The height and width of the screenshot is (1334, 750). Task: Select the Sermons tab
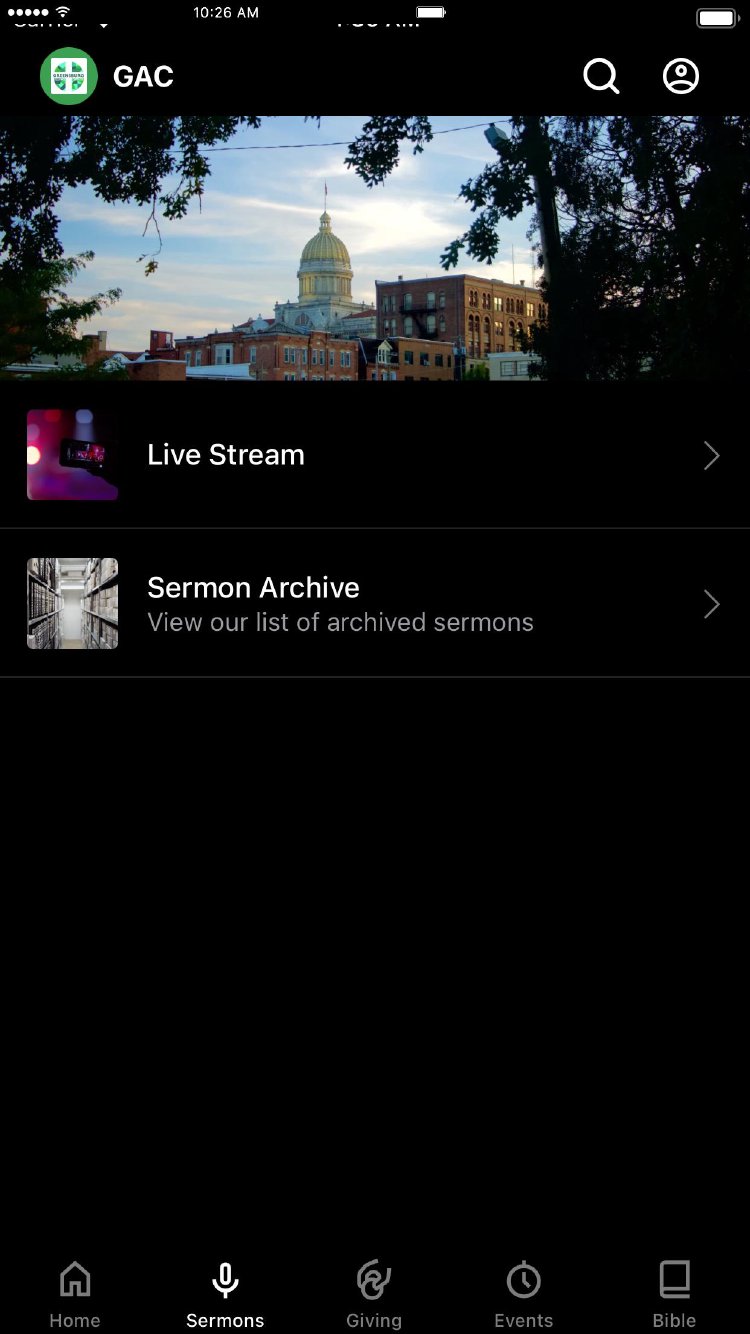click(225, 1294)
